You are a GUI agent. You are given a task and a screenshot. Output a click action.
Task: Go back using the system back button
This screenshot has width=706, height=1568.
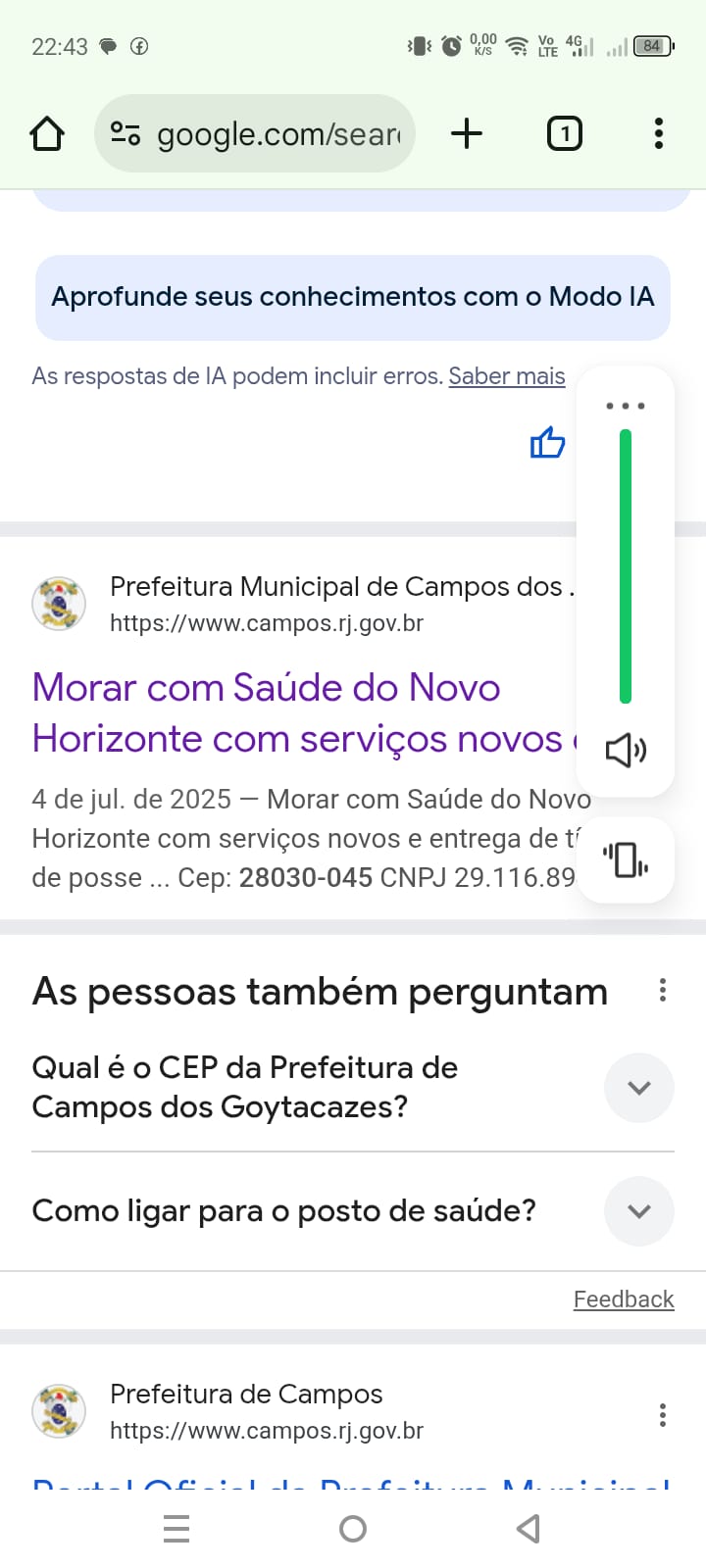click(x=529, y=1529)
